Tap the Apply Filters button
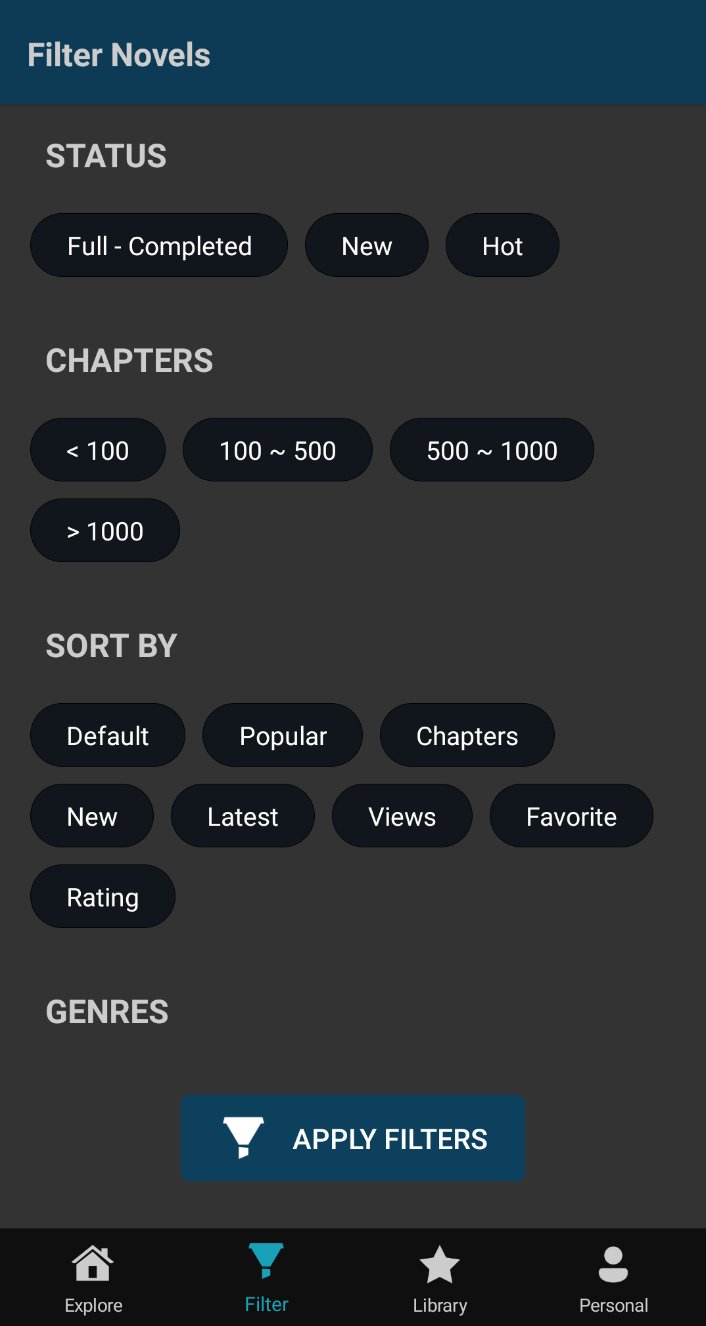Viewport: 706px width, 1326px height. point(353,1138)
